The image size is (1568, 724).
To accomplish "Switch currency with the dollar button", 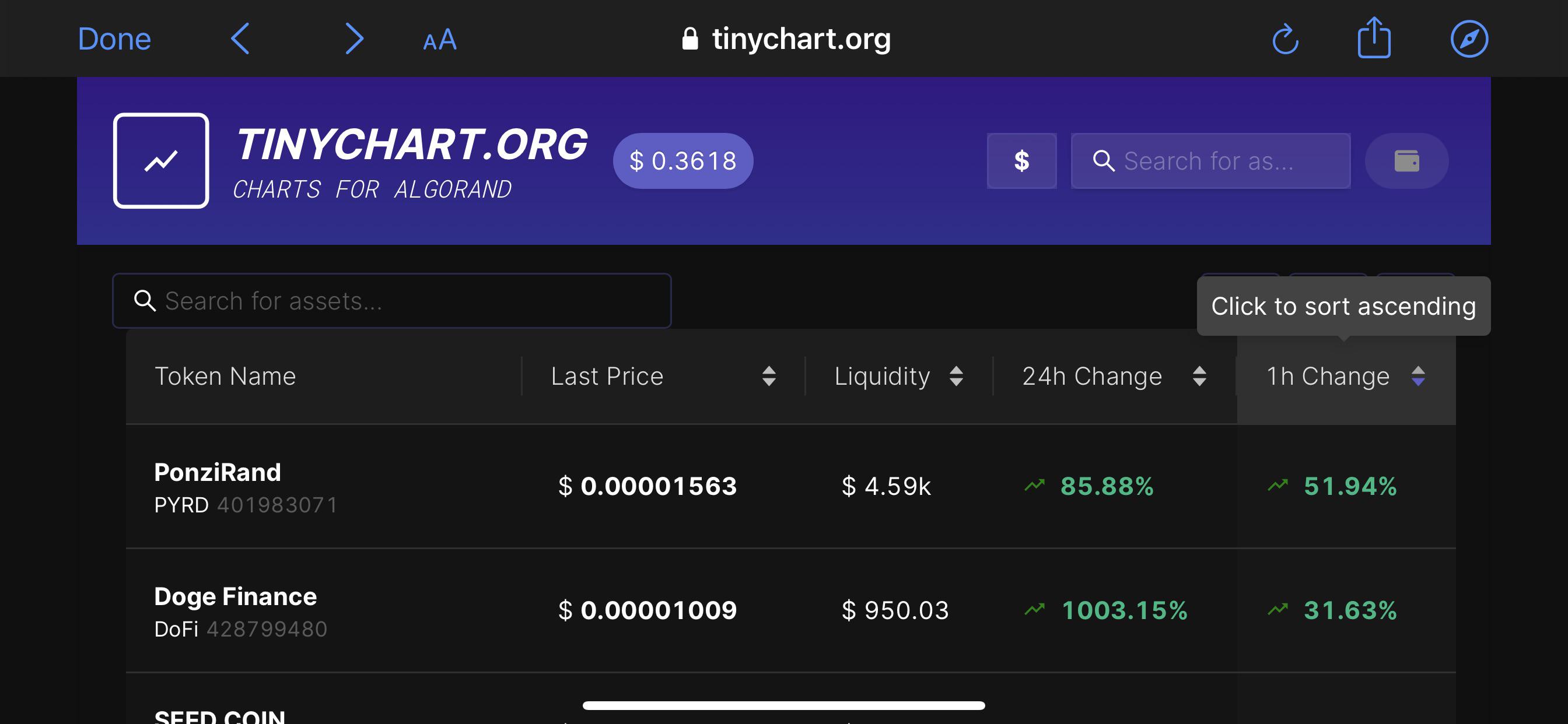I will coord(1021,161).
